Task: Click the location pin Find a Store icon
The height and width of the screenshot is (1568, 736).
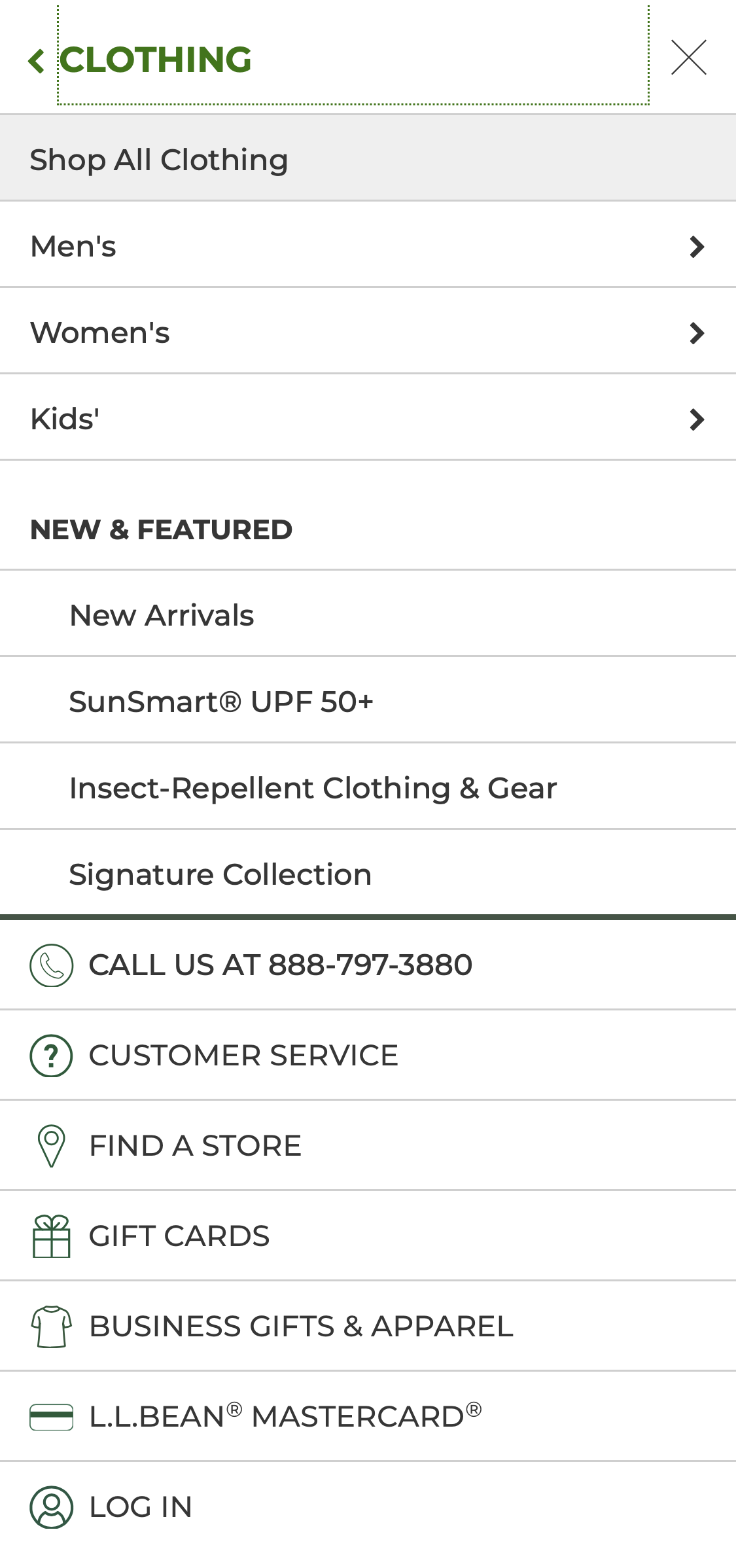Action: 52,1146
